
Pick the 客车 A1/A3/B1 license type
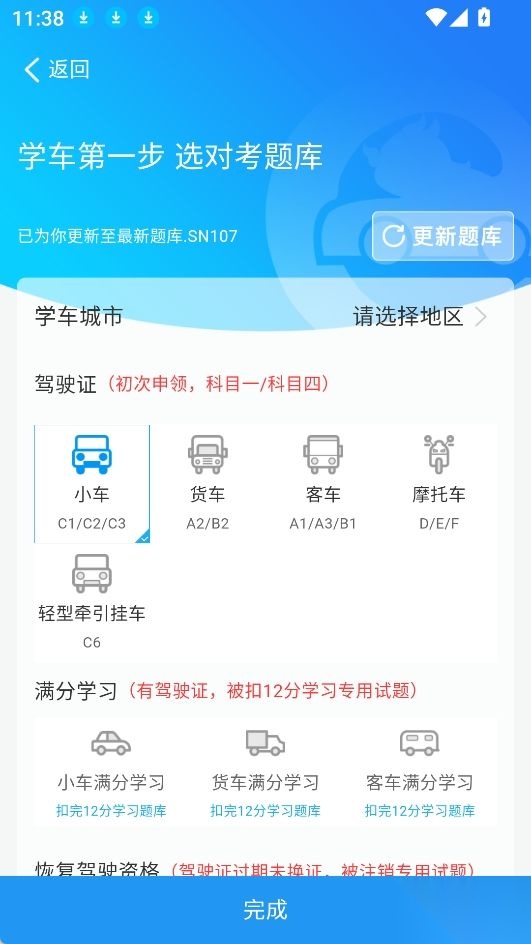click(x=323, y=483)
